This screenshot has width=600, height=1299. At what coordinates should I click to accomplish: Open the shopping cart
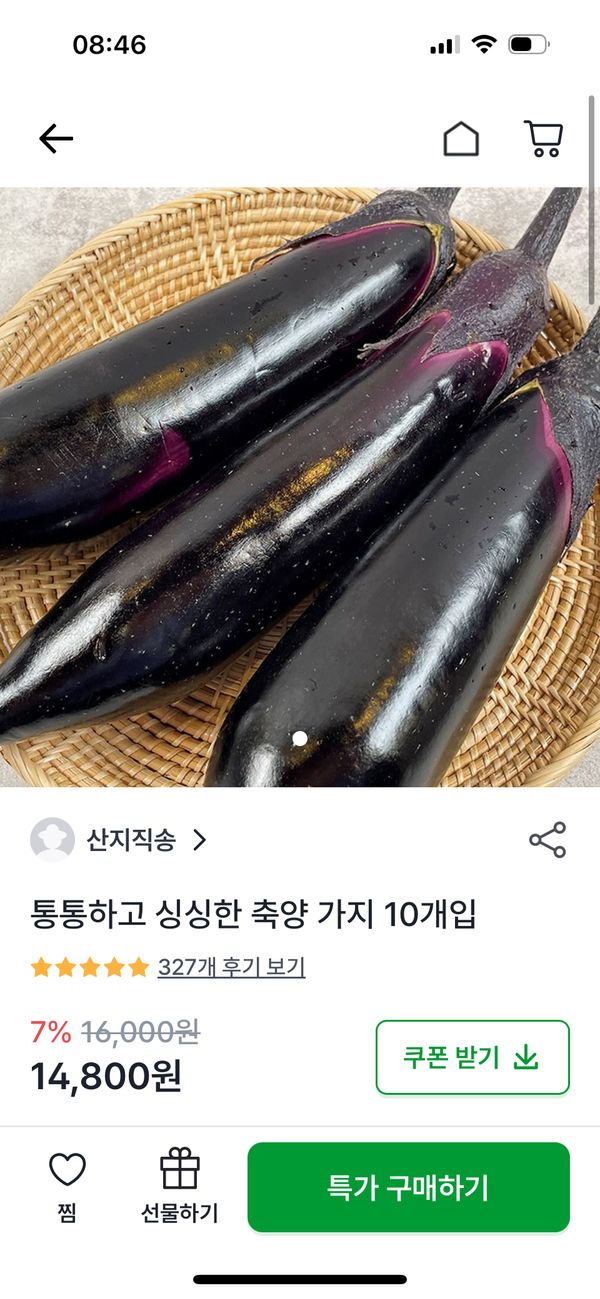pos(544,139)
